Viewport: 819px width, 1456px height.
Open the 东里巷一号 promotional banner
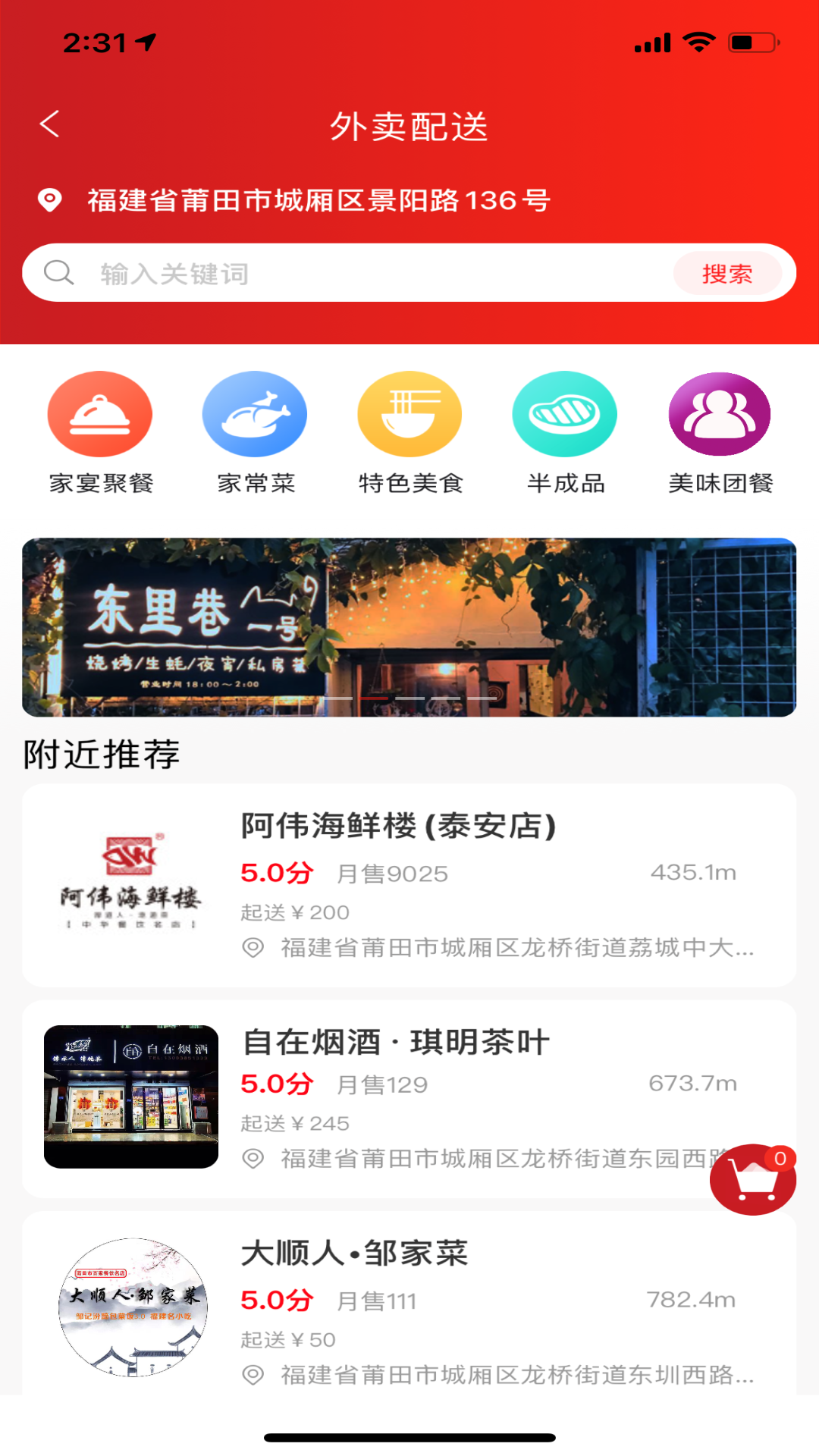[x=409, y=627]
